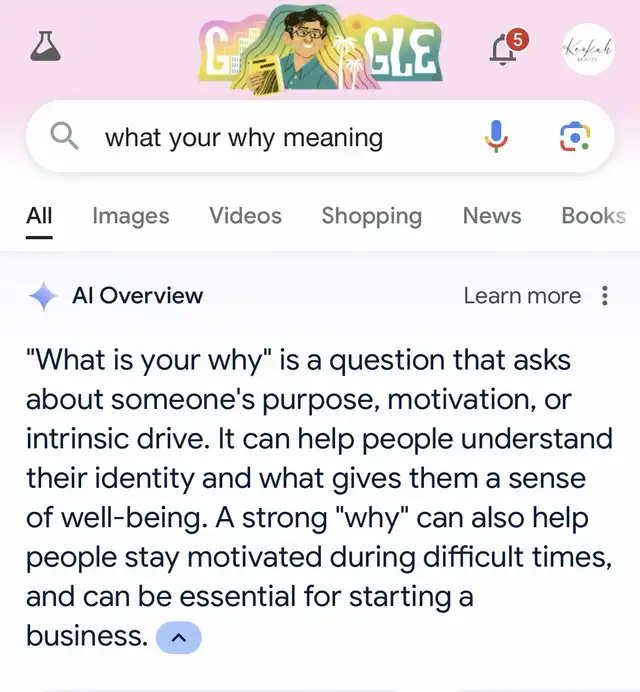Tap the Google Doodle logo
This screenshot has width=640, height=692.
click(320, 49)
